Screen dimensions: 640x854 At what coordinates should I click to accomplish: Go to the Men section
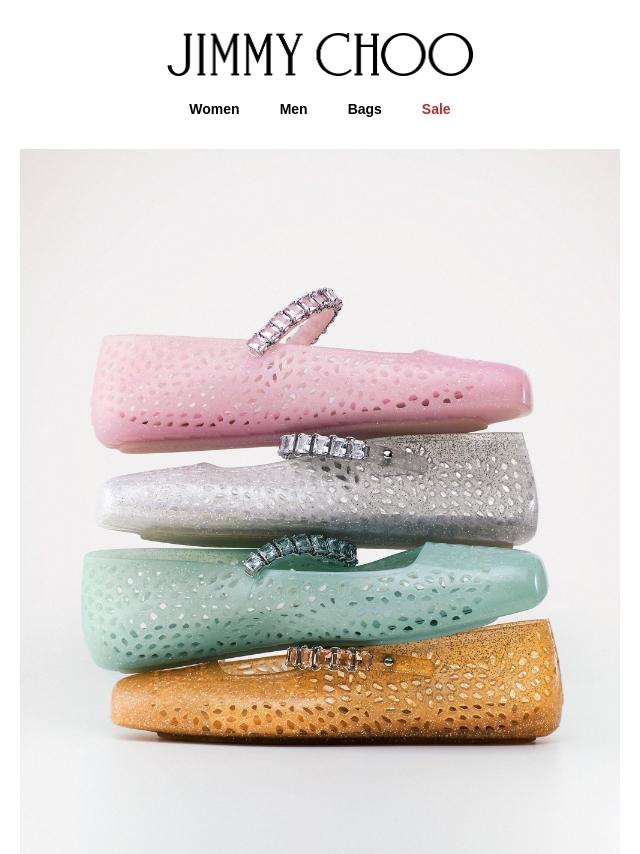tap(293, 109)
